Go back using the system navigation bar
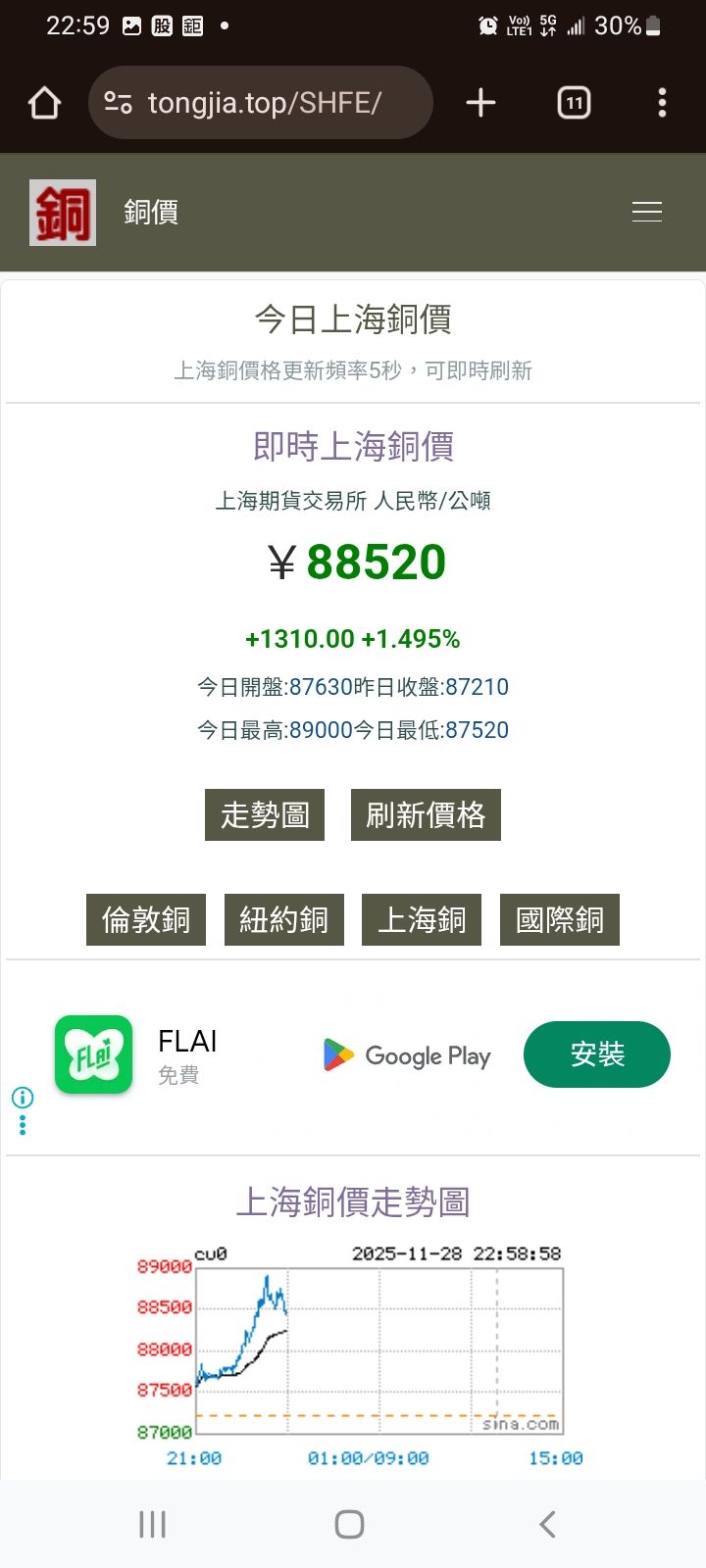 (x=547, y=1524)
